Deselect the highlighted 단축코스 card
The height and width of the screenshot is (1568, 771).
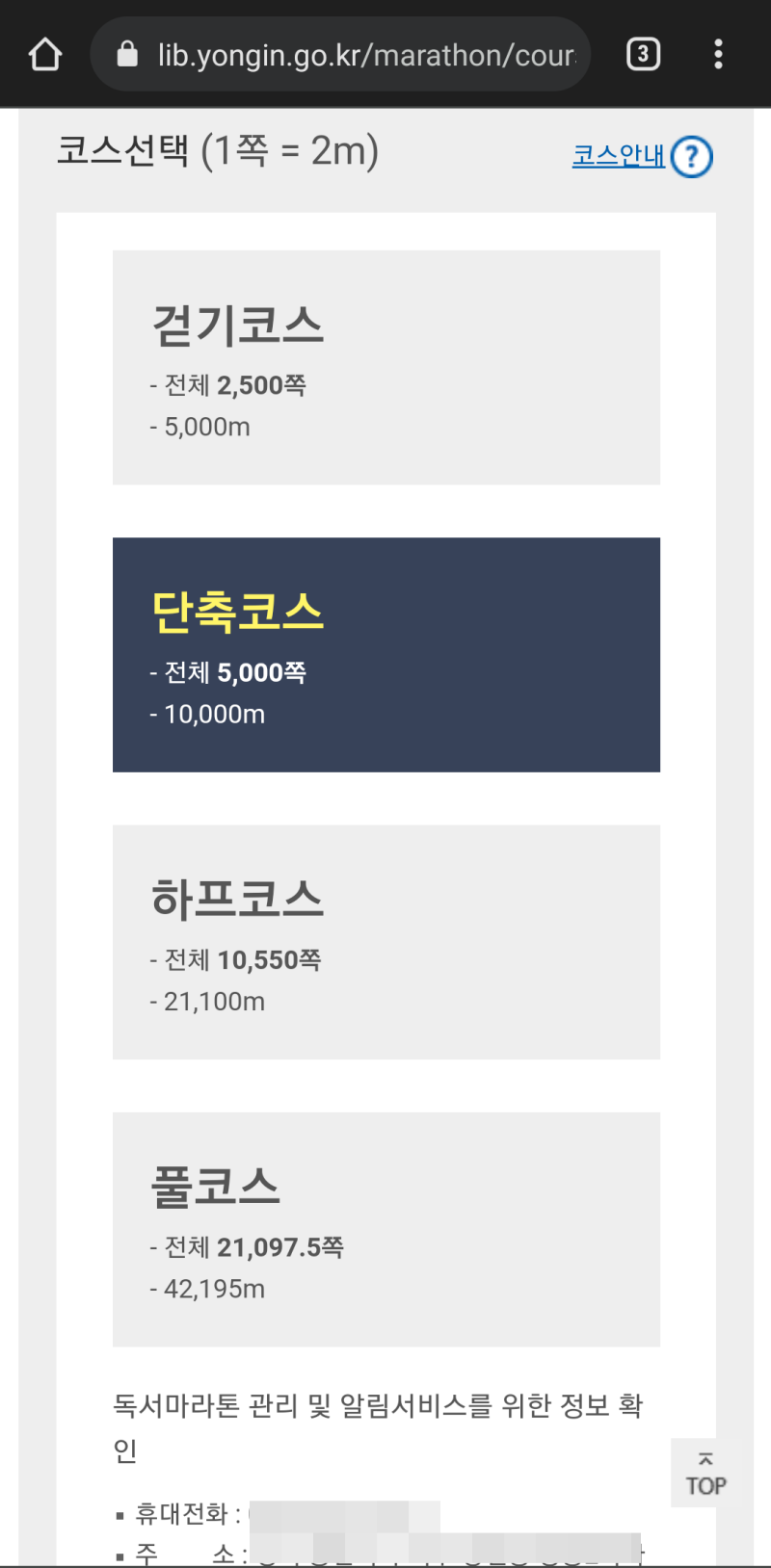point(385,654)
